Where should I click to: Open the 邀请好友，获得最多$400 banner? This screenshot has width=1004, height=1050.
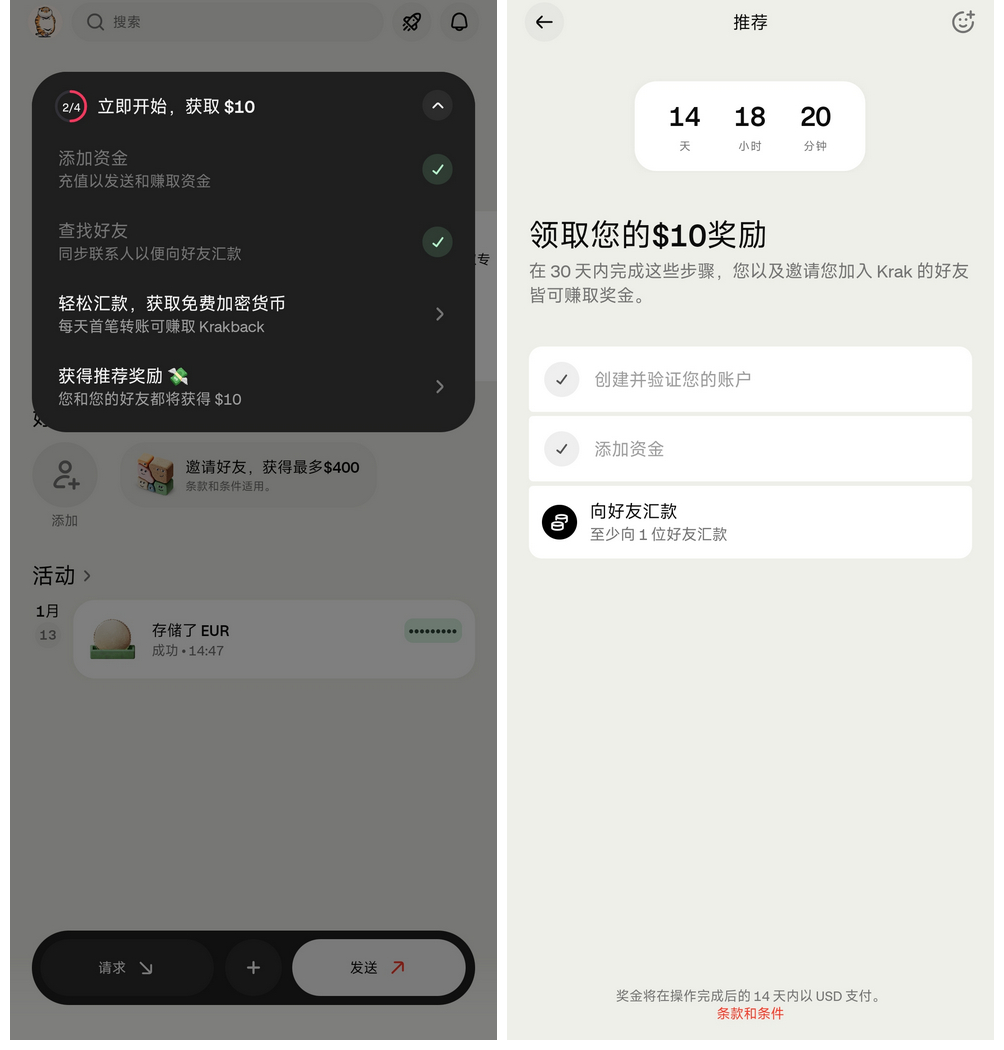[x=249, y=475]
